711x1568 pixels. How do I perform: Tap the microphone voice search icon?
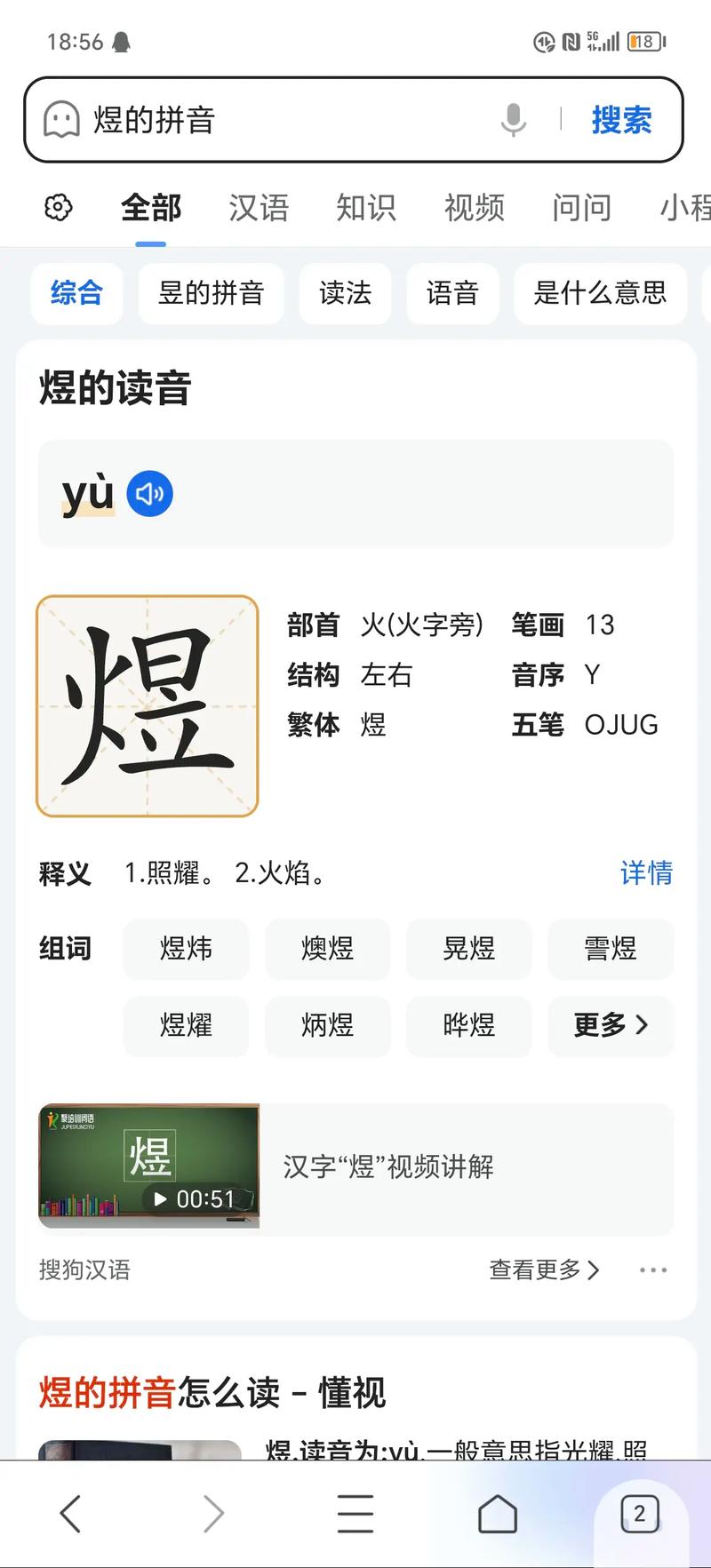513,119
